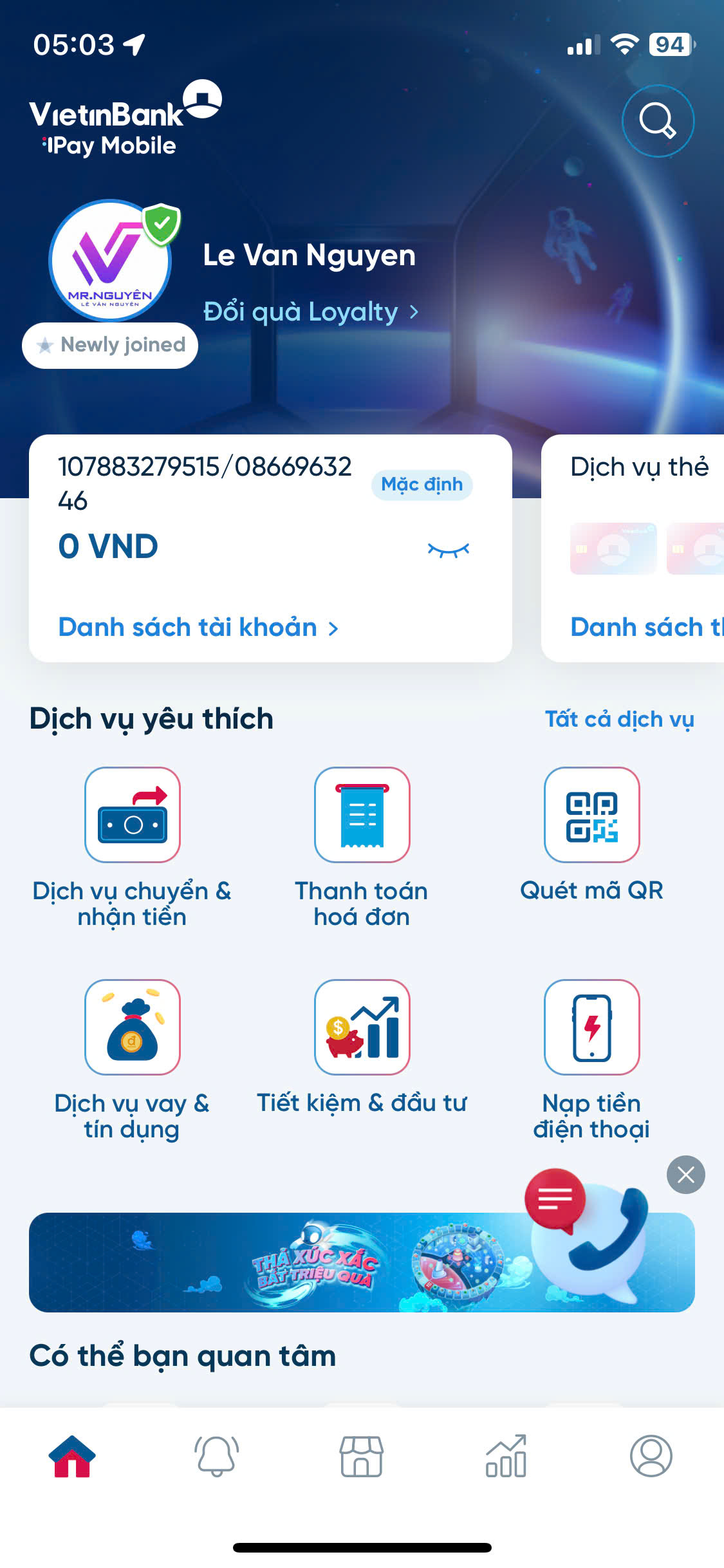Switch to the account profile tab

tap(651, 1456)
